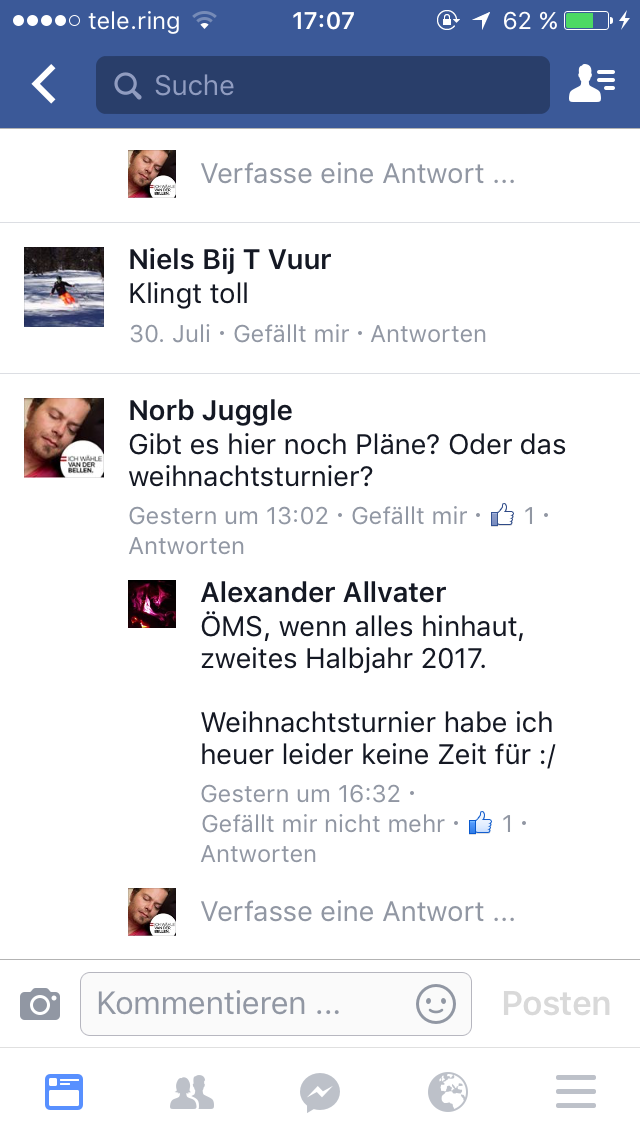The width and height of the screenshot is (640, 1136).
Task: Open Norb Juggle's profile name
Action: point(211,410)
